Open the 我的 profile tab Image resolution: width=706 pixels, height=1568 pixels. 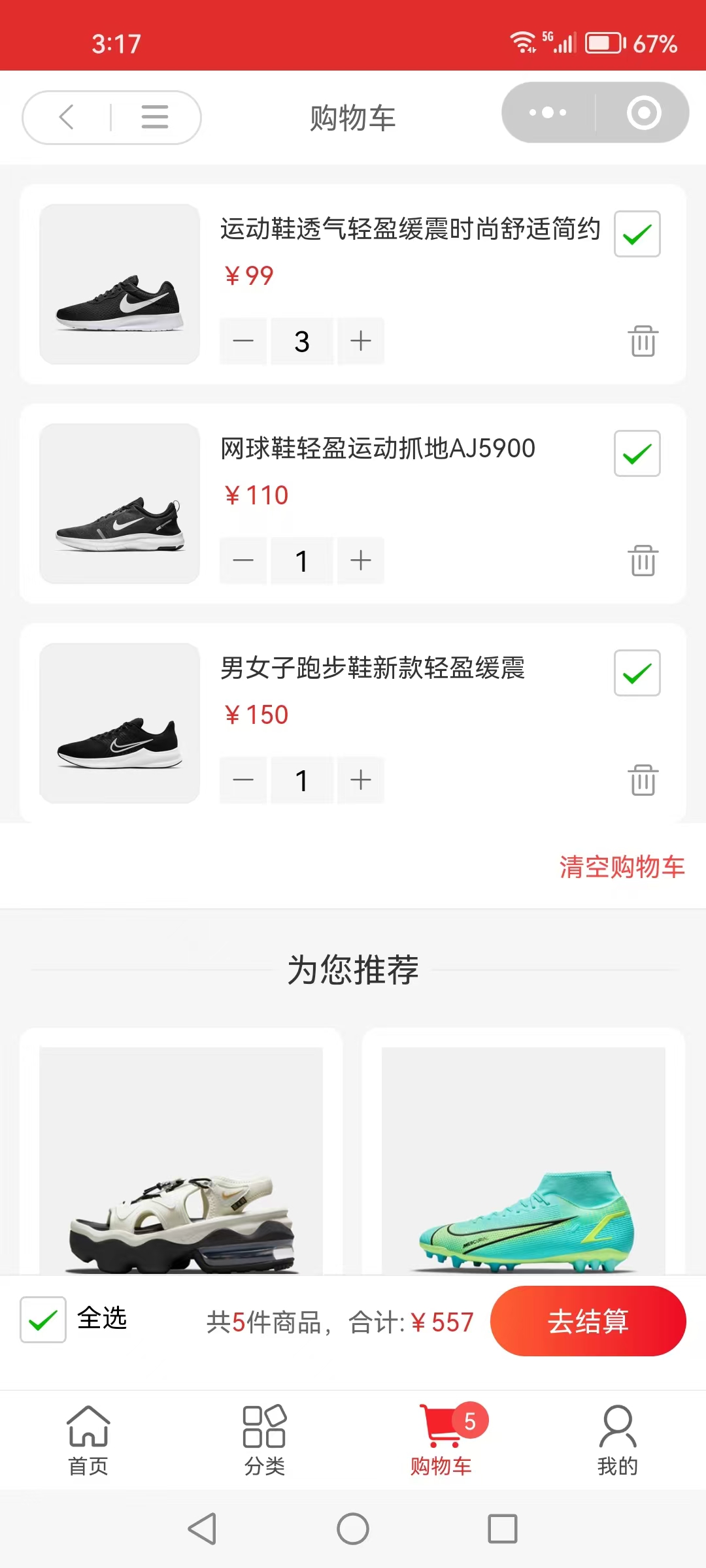[x=617, y=1440]
